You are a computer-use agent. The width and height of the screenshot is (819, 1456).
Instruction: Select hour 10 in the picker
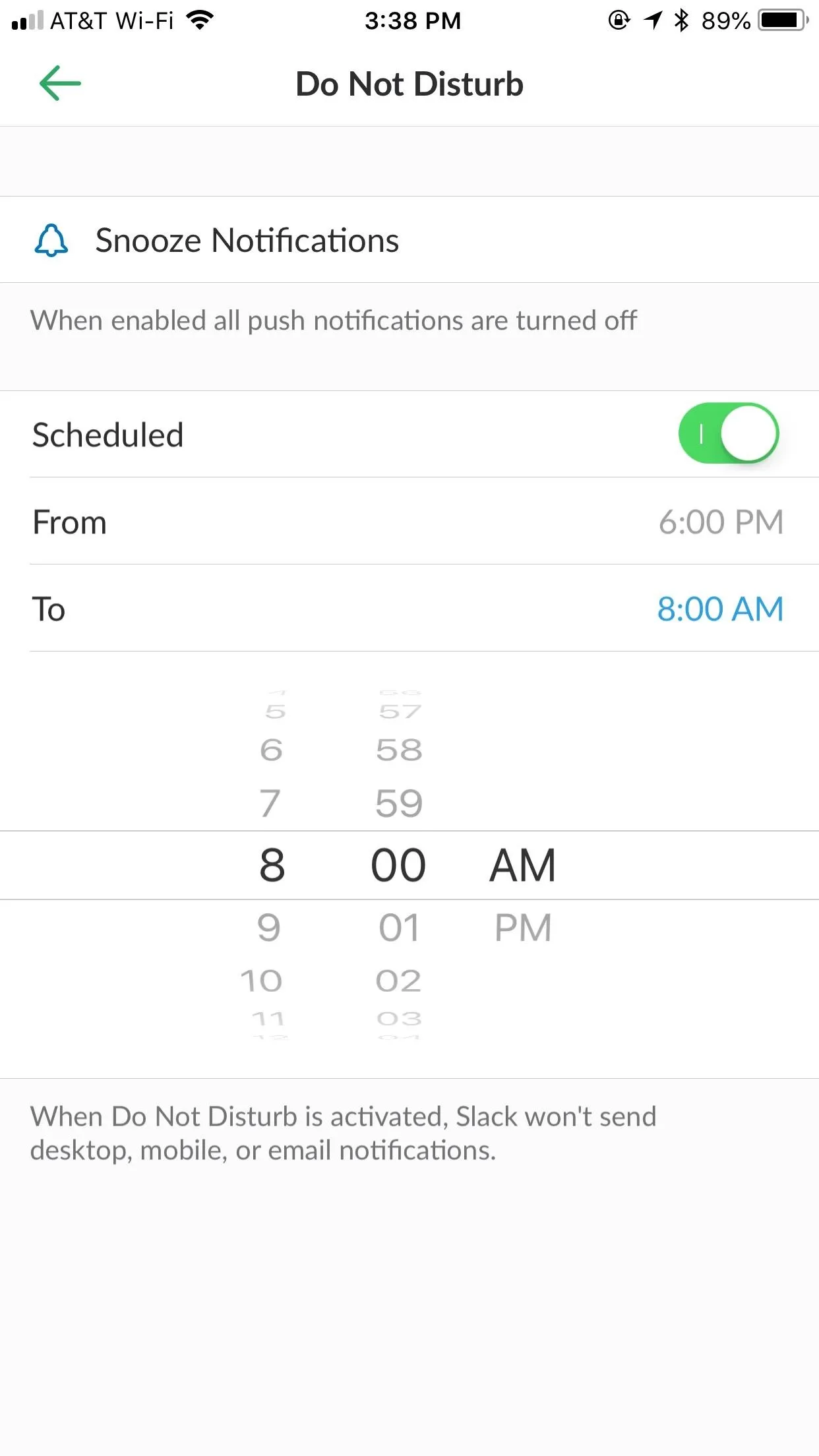pos(262,981)
